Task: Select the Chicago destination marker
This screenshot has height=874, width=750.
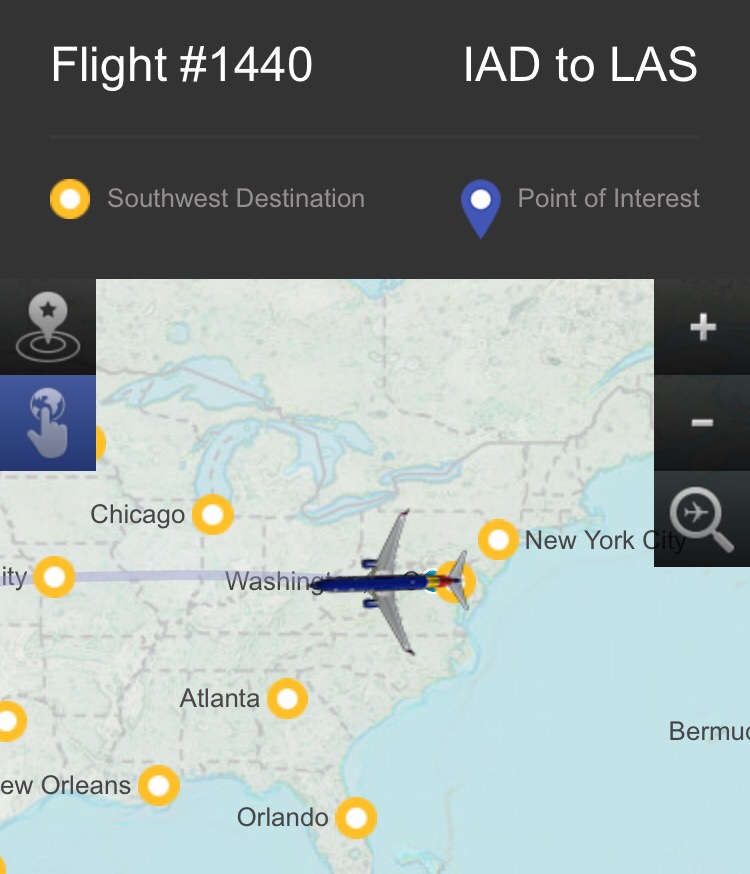Action: pos(212,515)
